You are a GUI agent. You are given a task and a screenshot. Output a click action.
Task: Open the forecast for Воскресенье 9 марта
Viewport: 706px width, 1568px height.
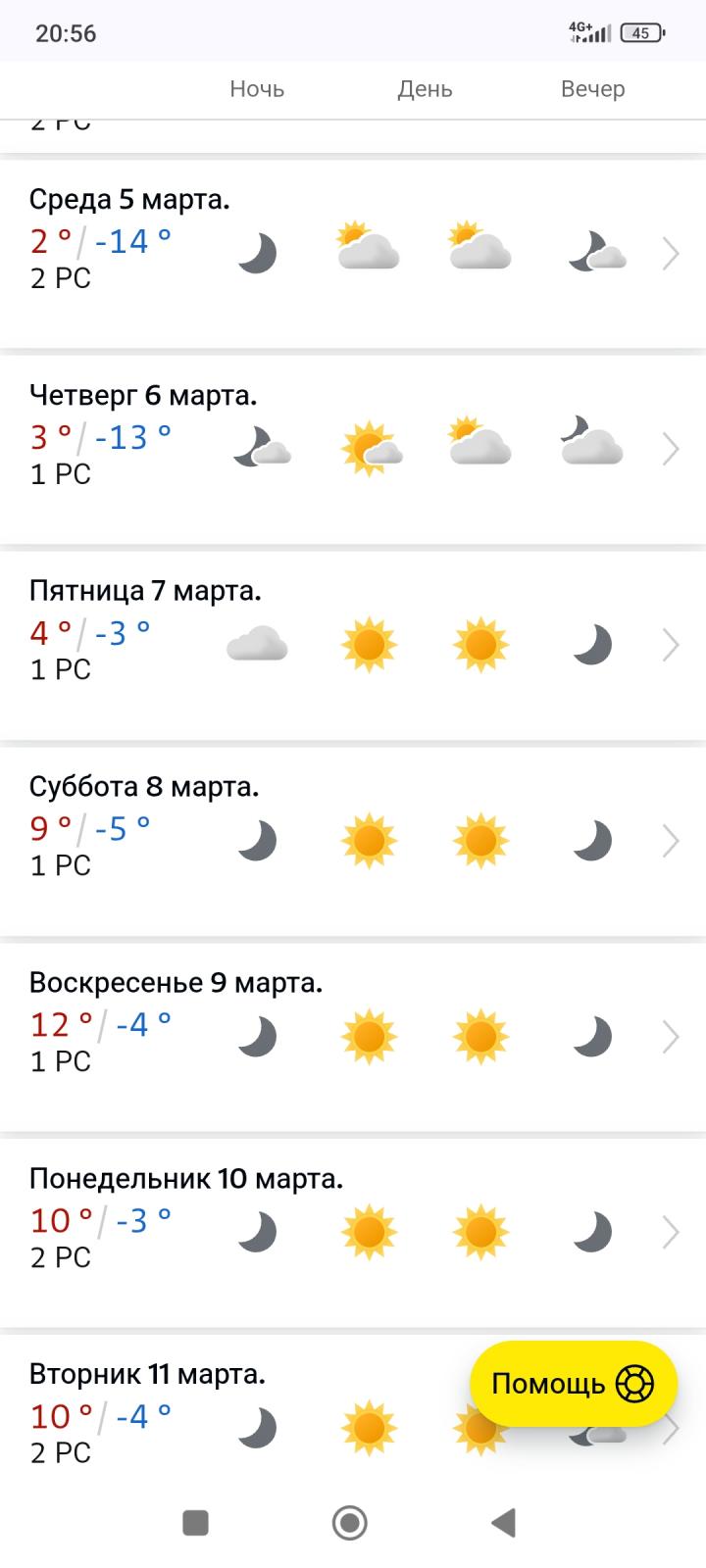pos(353,1037)
